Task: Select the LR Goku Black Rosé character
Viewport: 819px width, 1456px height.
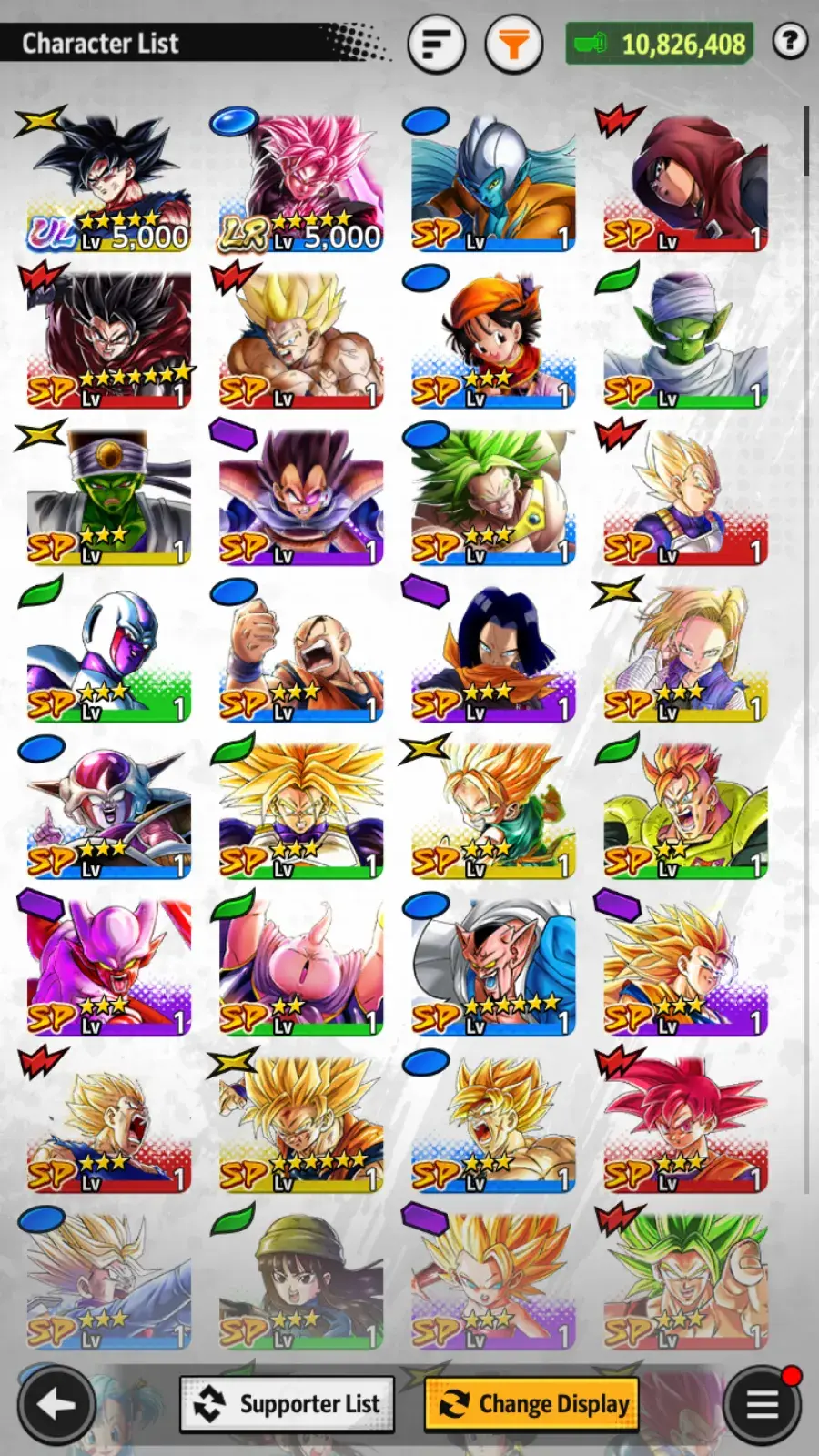Action: click(x=300, y=181)
